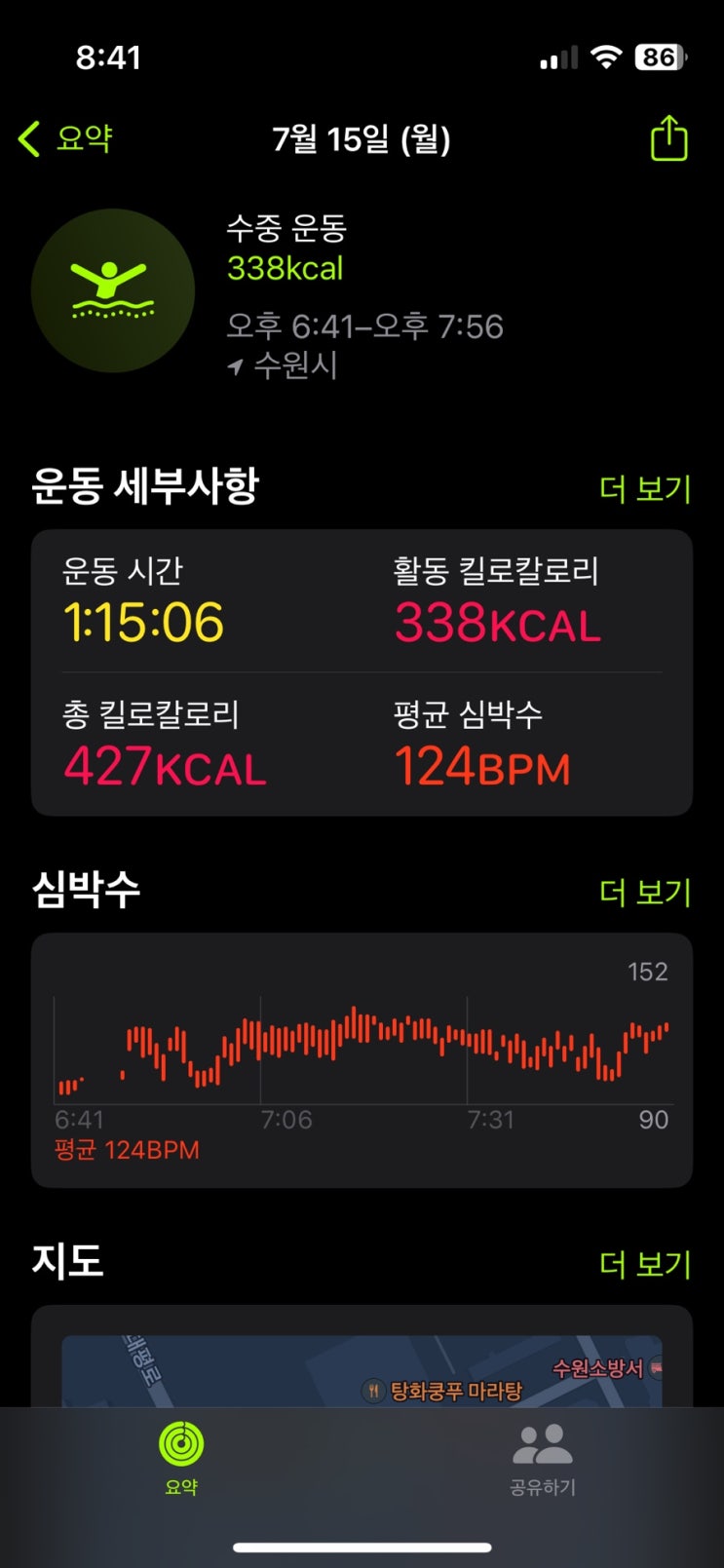The image size is (724, 1568).
Task: Open 더 보기 for 운동 세부사항
Action: pyautogui.click(x=645, y=488)
